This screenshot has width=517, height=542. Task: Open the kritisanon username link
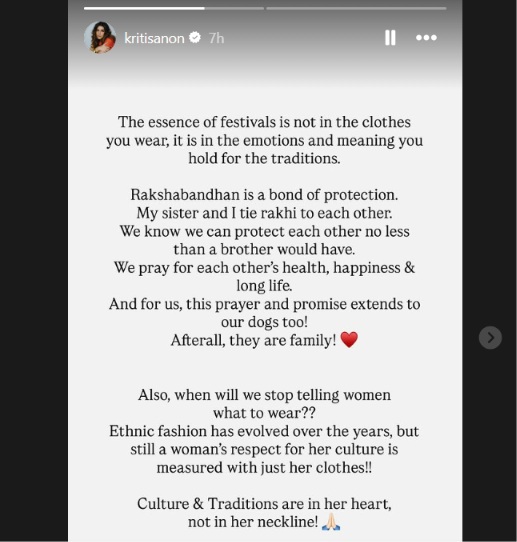154,38
